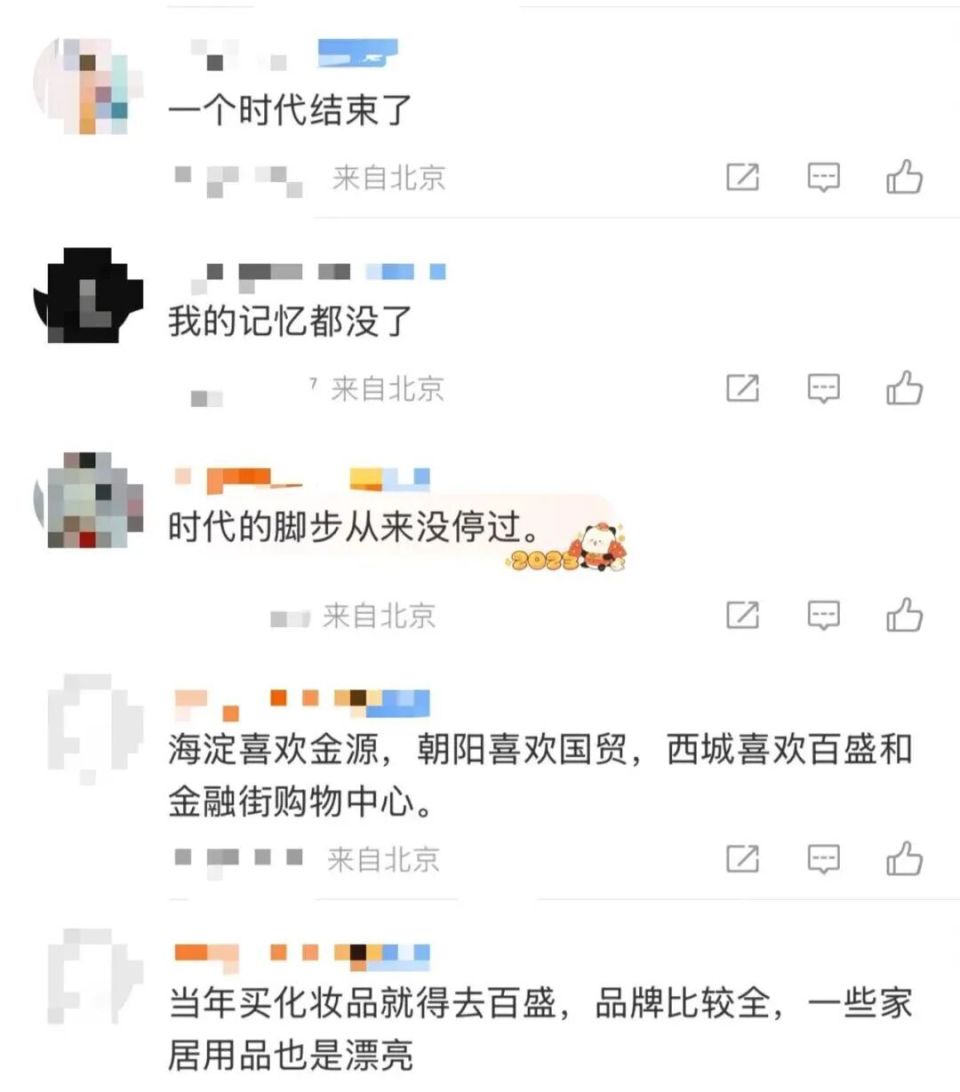Screen dimensions: 960x1092
Task: Toggle like on "时代的脚步从来没停过"
Action: (903, 615)
